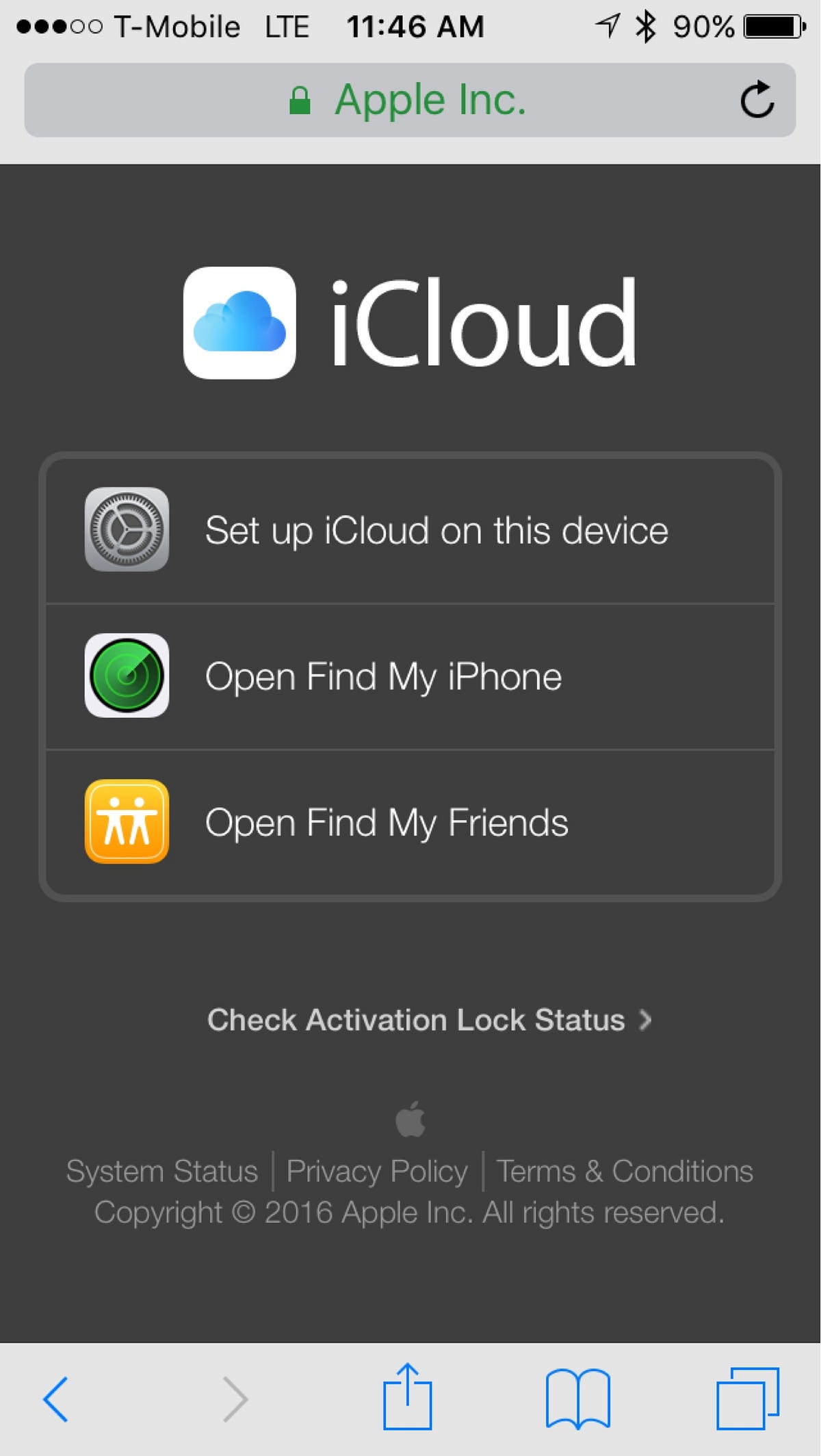Tap the green padlock next to Apple Inc.
Viewport: 821px width, 1456px height.
coord(300,101)
